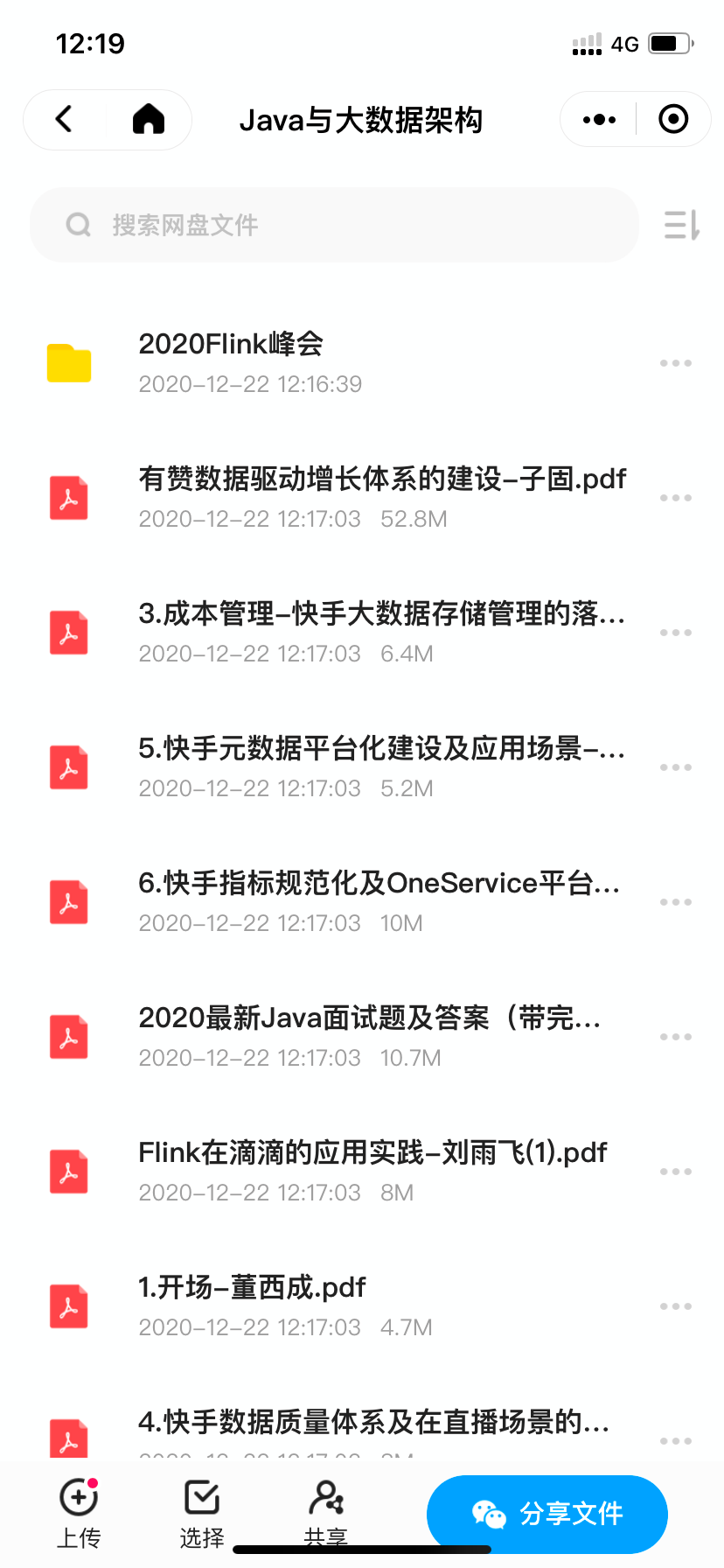Close the mini program with the circle icon
This screenshot has height=1568, width=724.
click(x=672, y=119)
